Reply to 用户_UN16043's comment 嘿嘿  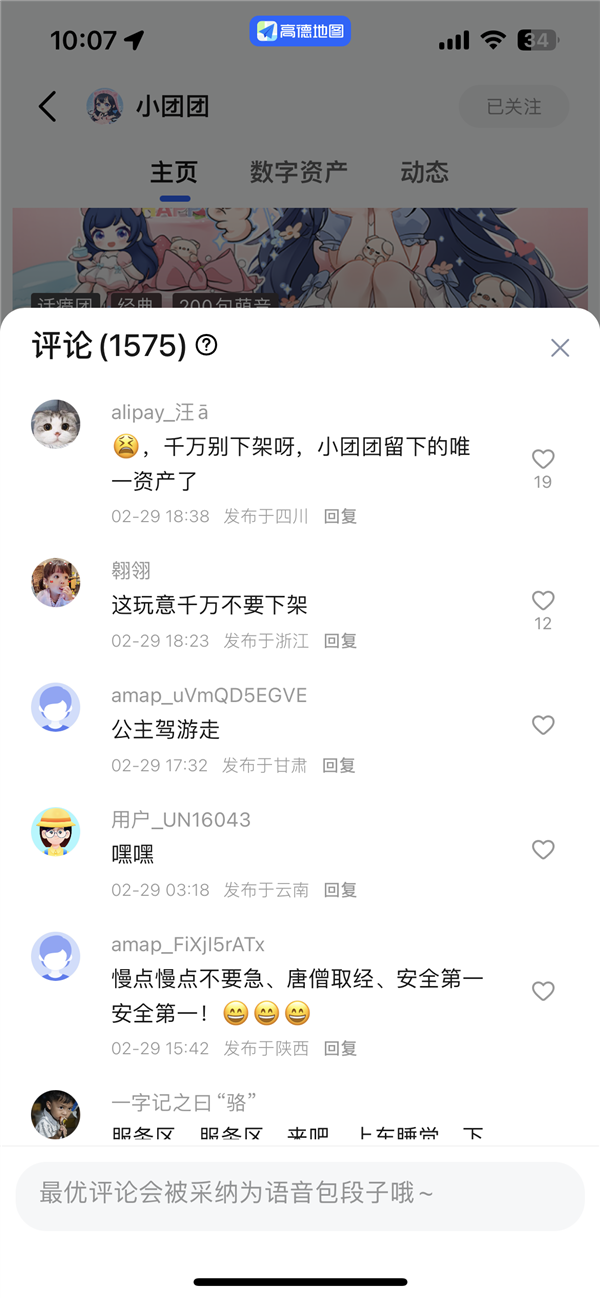[340, 889]
